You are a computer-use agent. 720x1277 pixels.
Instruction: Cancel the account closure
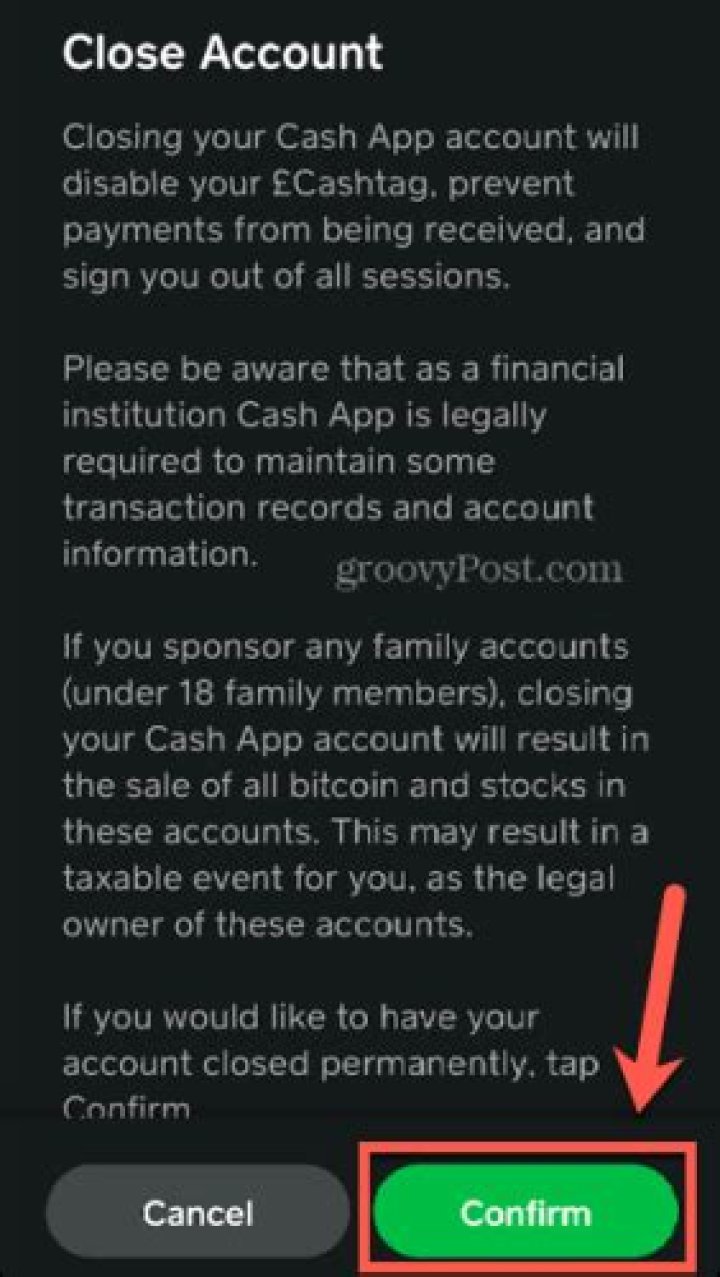pyautogui.click(x=198, y=1213)
